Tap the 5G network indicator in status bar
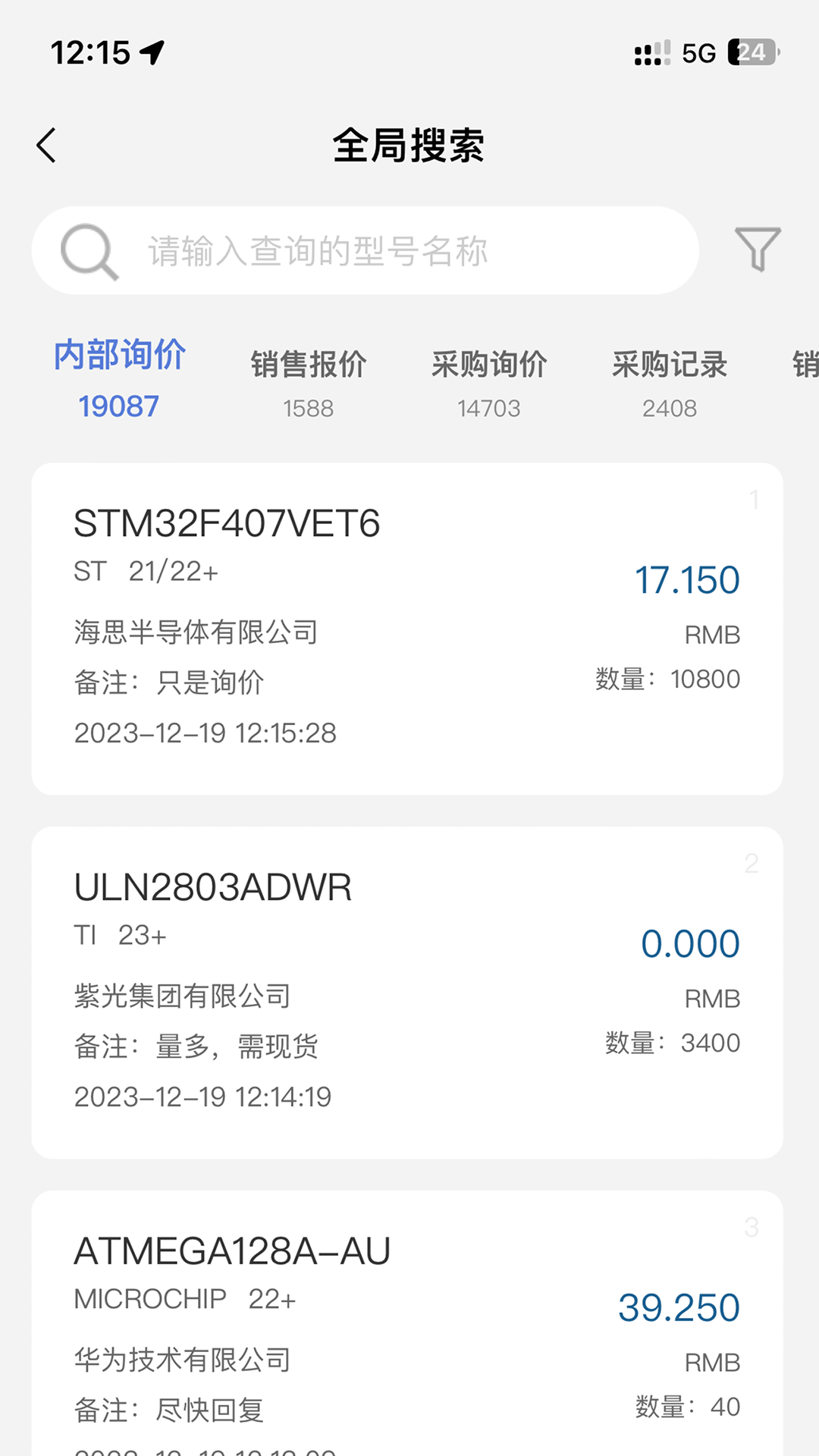Image resolution: width=819 pixels, height=1456 pixels. 695,53
